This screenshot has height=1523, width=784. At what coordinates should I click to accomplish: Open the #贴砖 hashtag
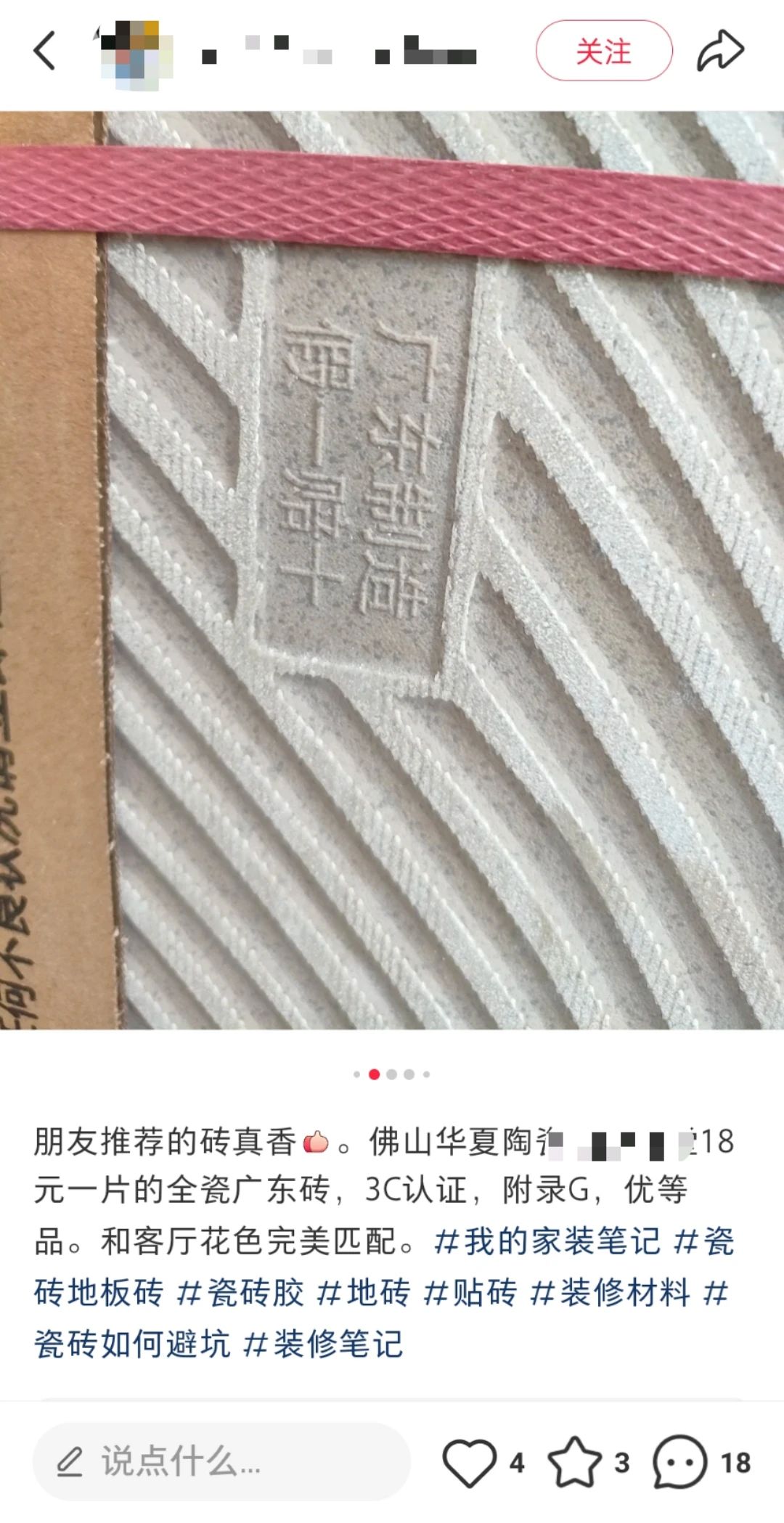click(470, 1293)
